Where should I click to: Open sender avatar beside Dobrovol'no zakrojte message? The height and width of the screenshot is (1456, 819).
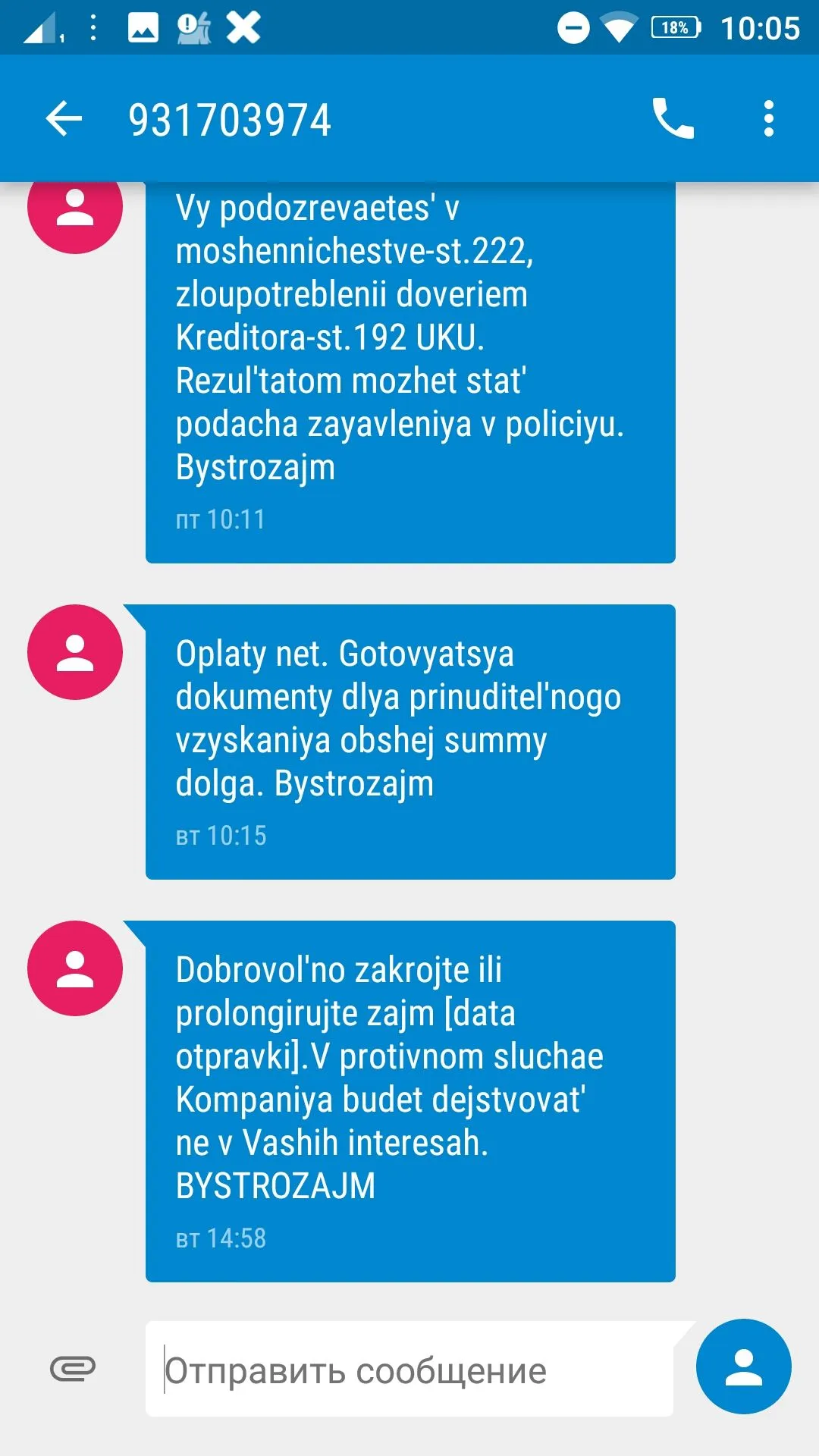74,968
